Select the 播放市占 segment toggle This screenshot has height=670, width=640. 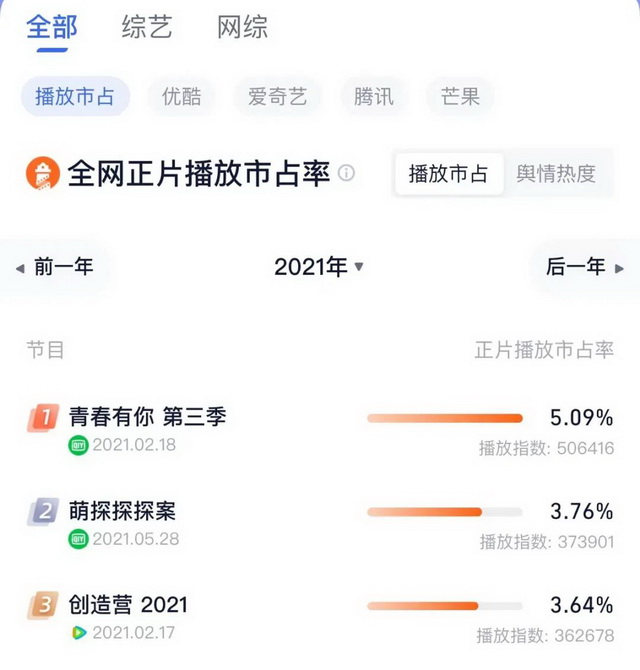pos(448,174)
